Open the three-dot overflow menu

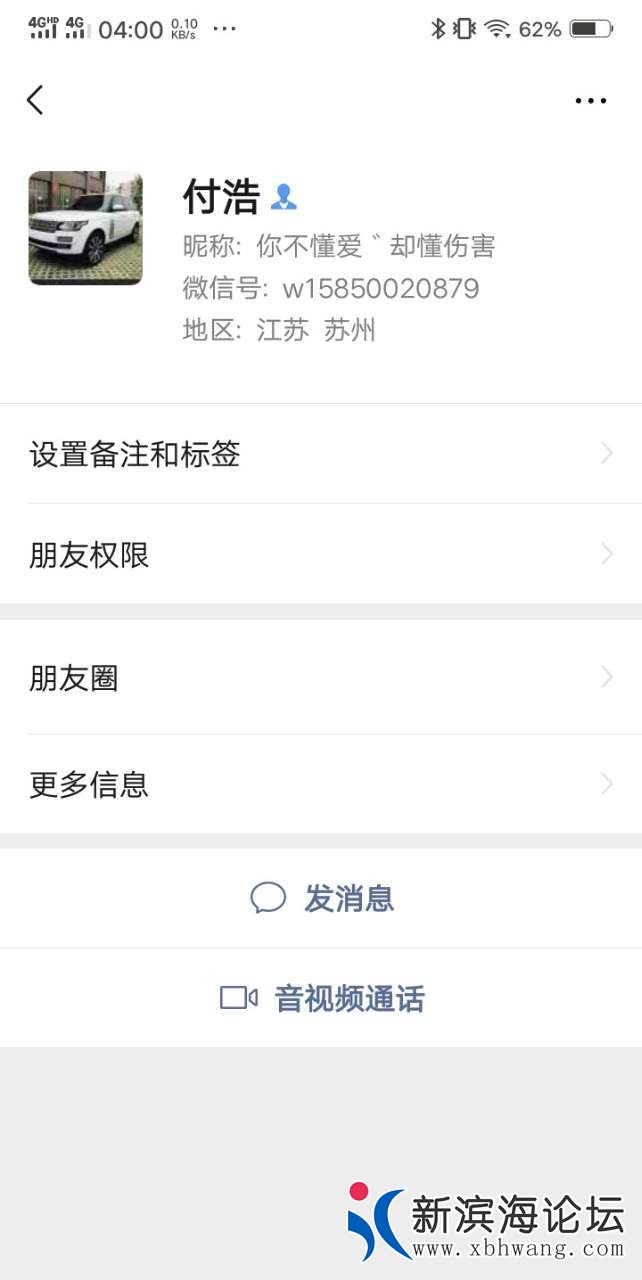click(590, 100)
